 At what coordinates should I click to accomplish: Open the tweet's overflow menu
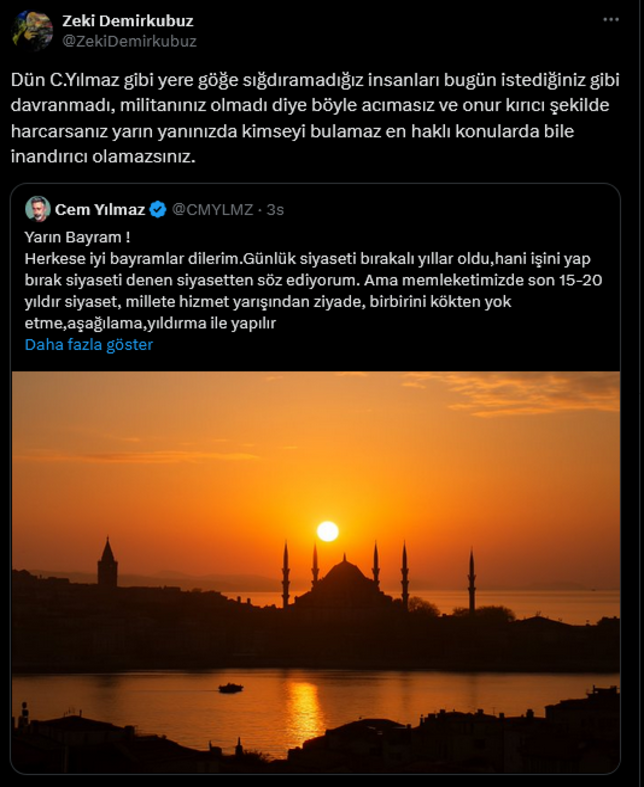pos(610,20)
